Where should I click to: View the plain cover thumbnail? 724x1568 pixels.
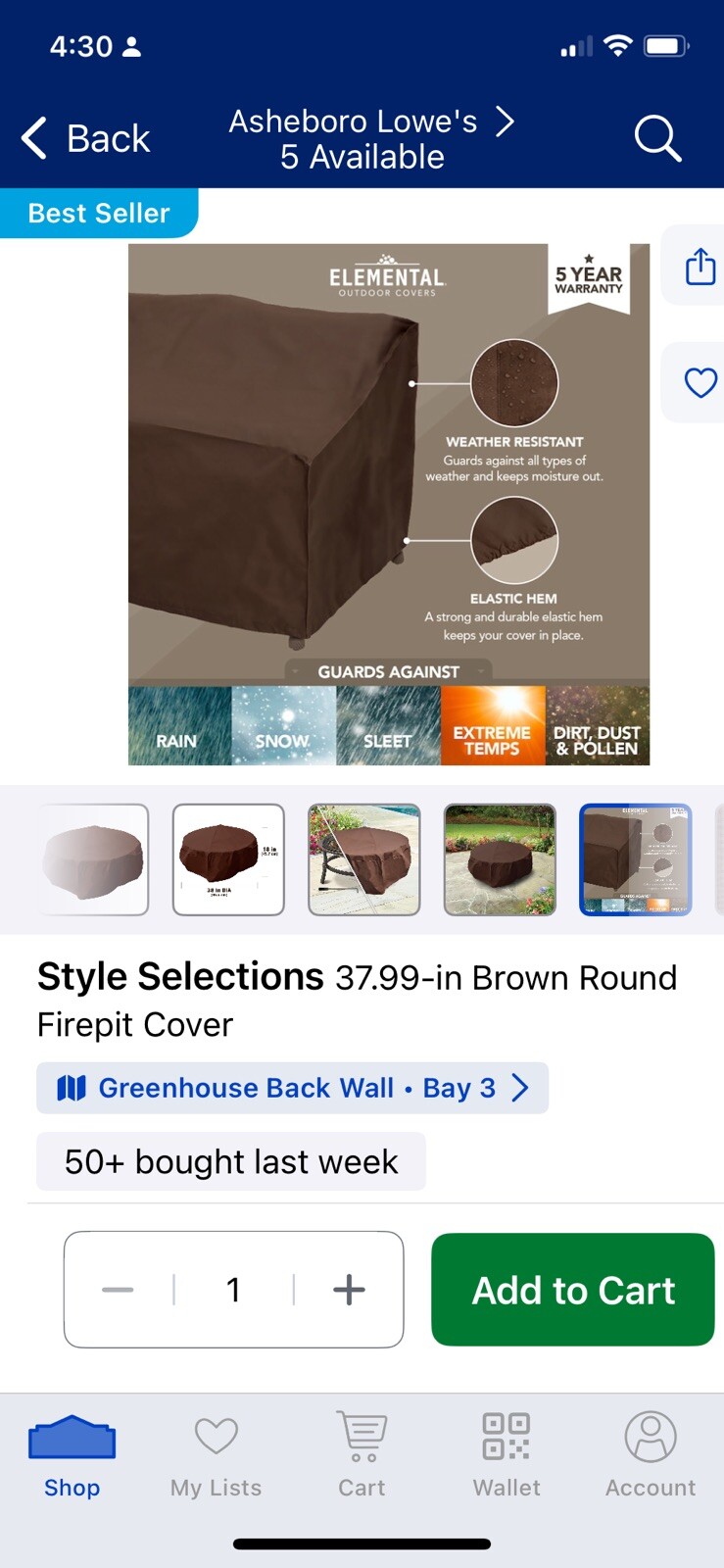point(94,859)
